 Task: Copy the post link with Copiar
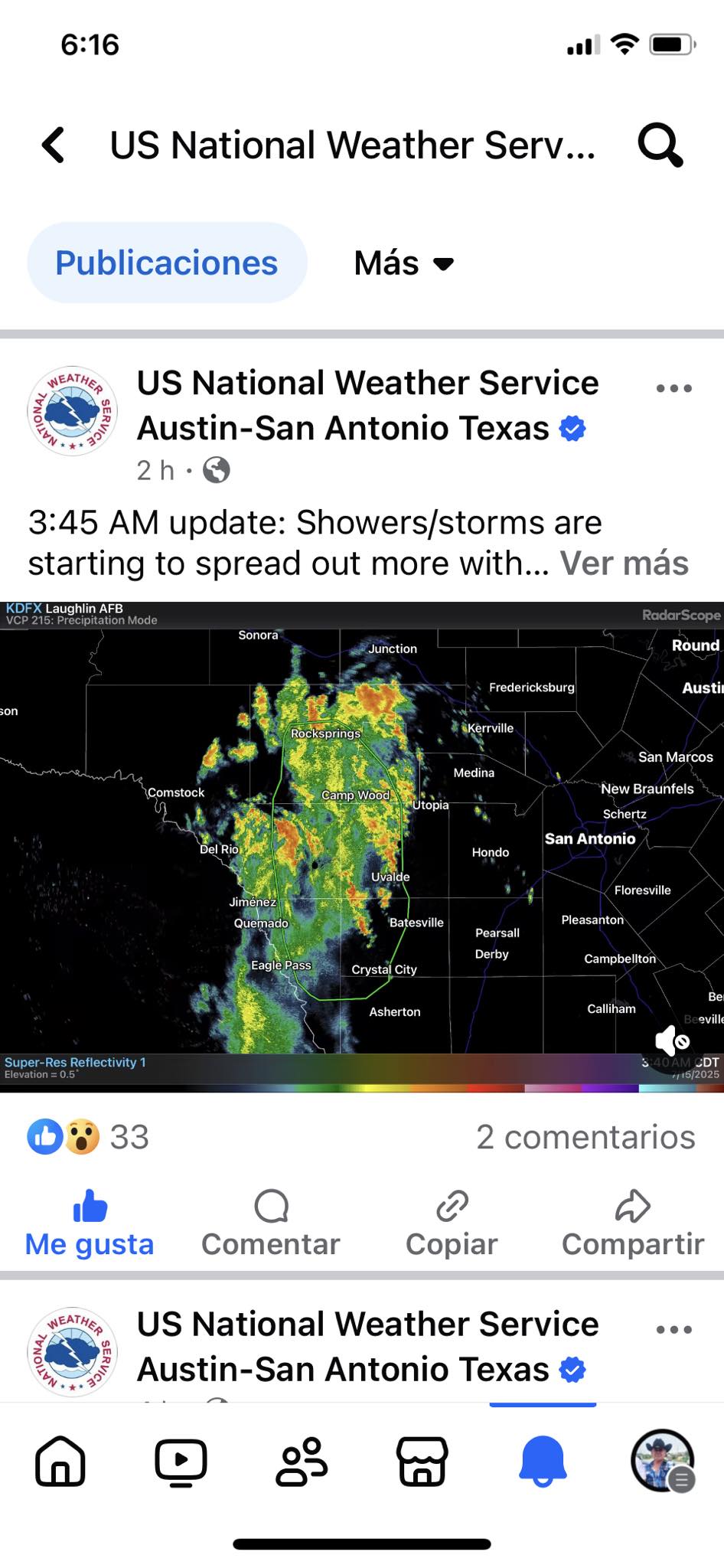click(x=452, y=1223)
